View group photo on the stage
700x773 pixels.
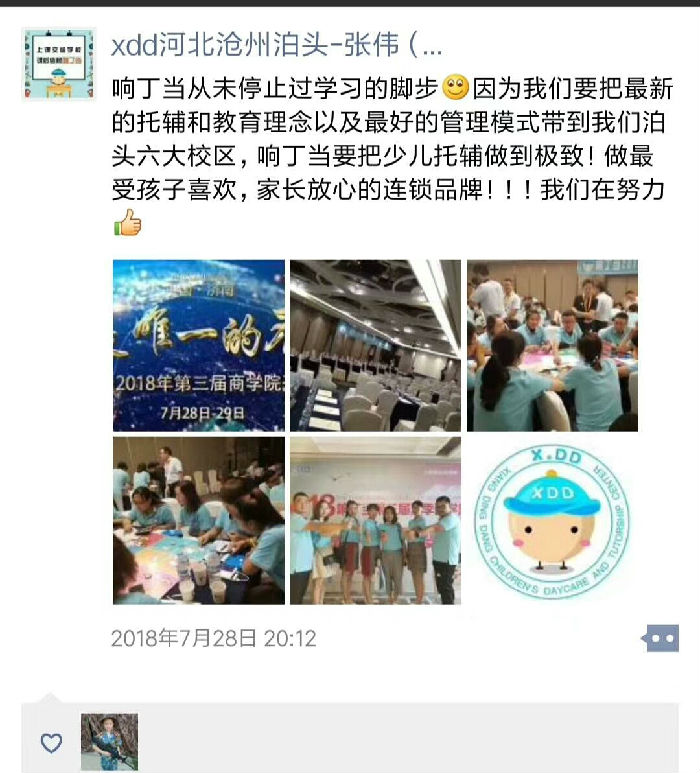[375, 520]
